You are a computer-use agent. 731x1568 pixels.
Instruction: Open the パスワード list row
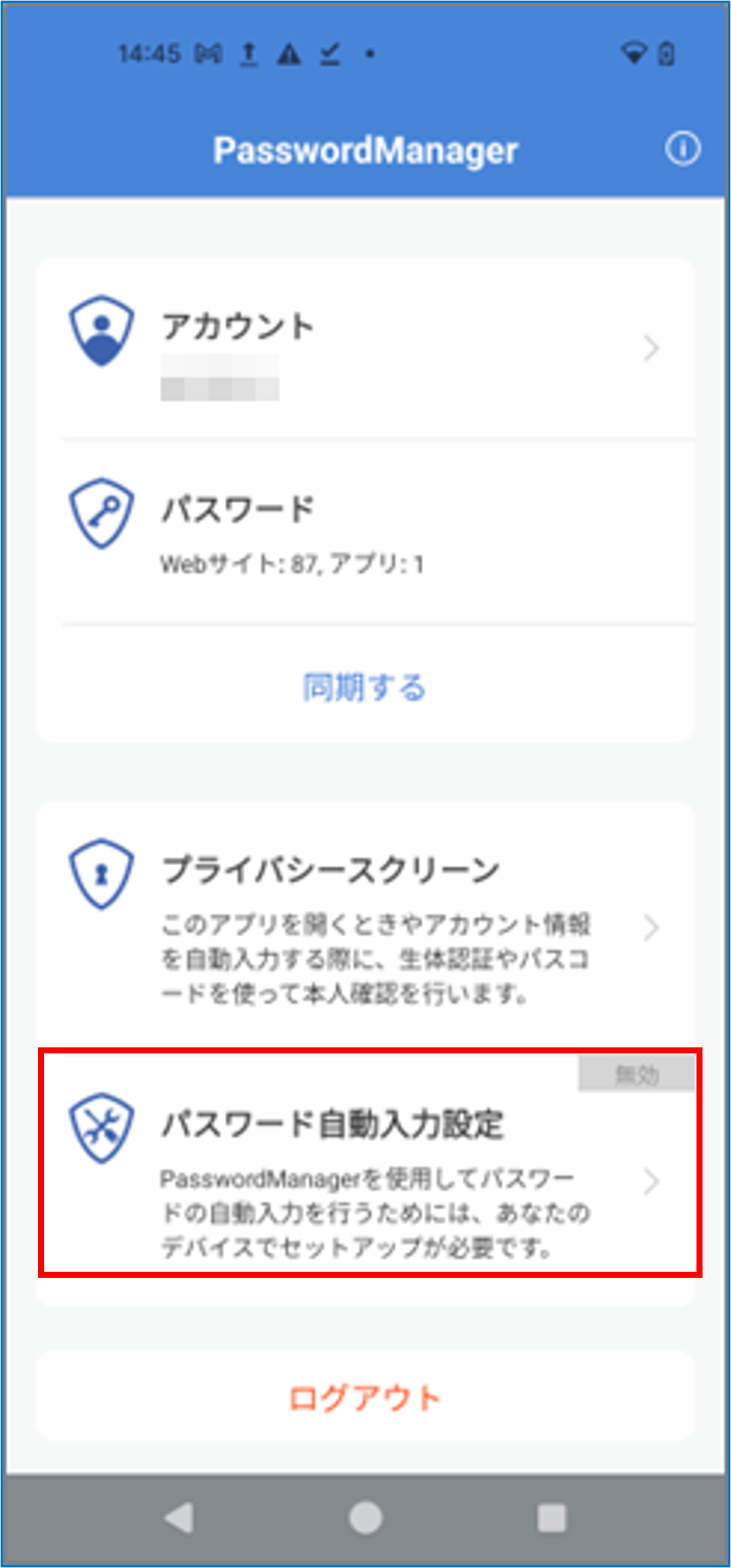(365, 532)
